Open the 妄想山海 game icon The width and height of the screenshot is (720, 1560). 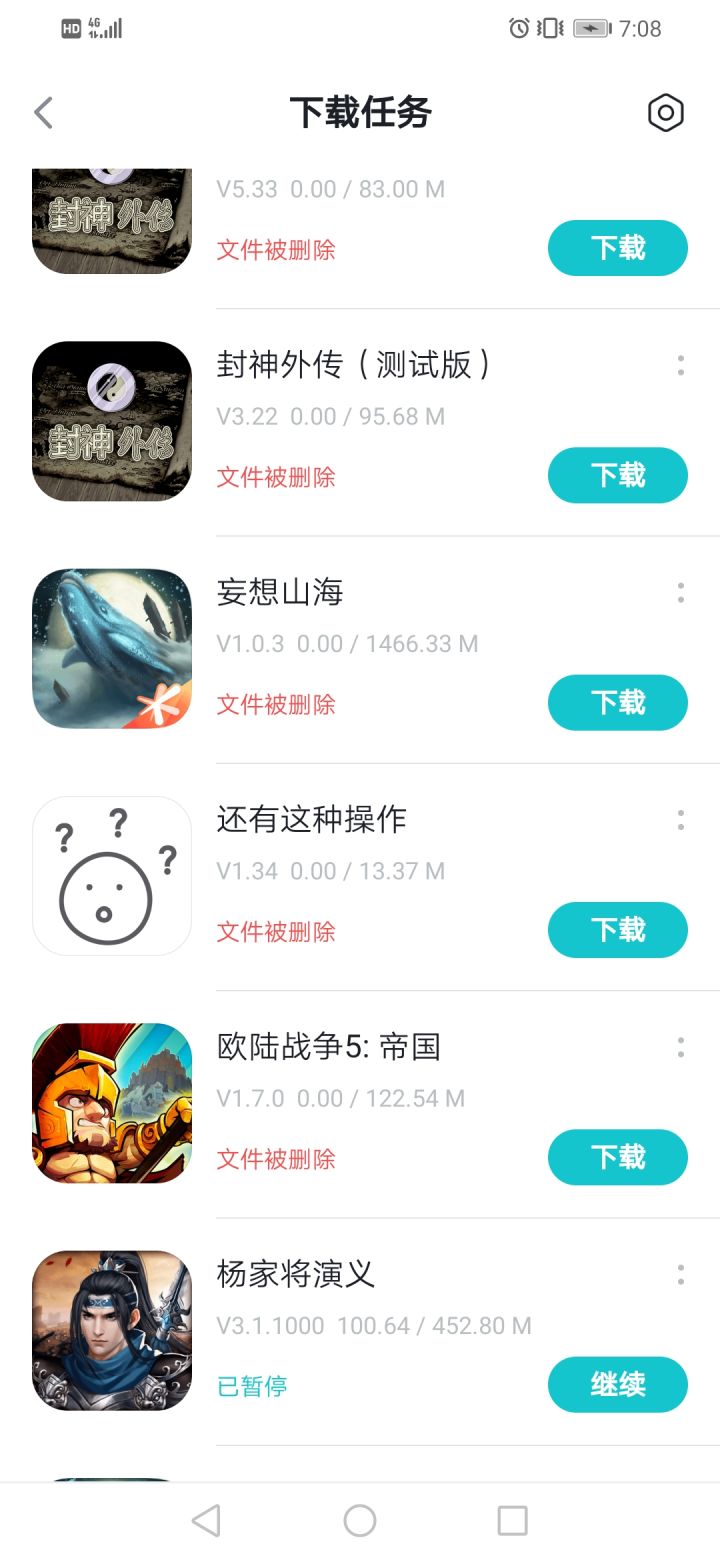pyautogui.click(x=112, y=648)
